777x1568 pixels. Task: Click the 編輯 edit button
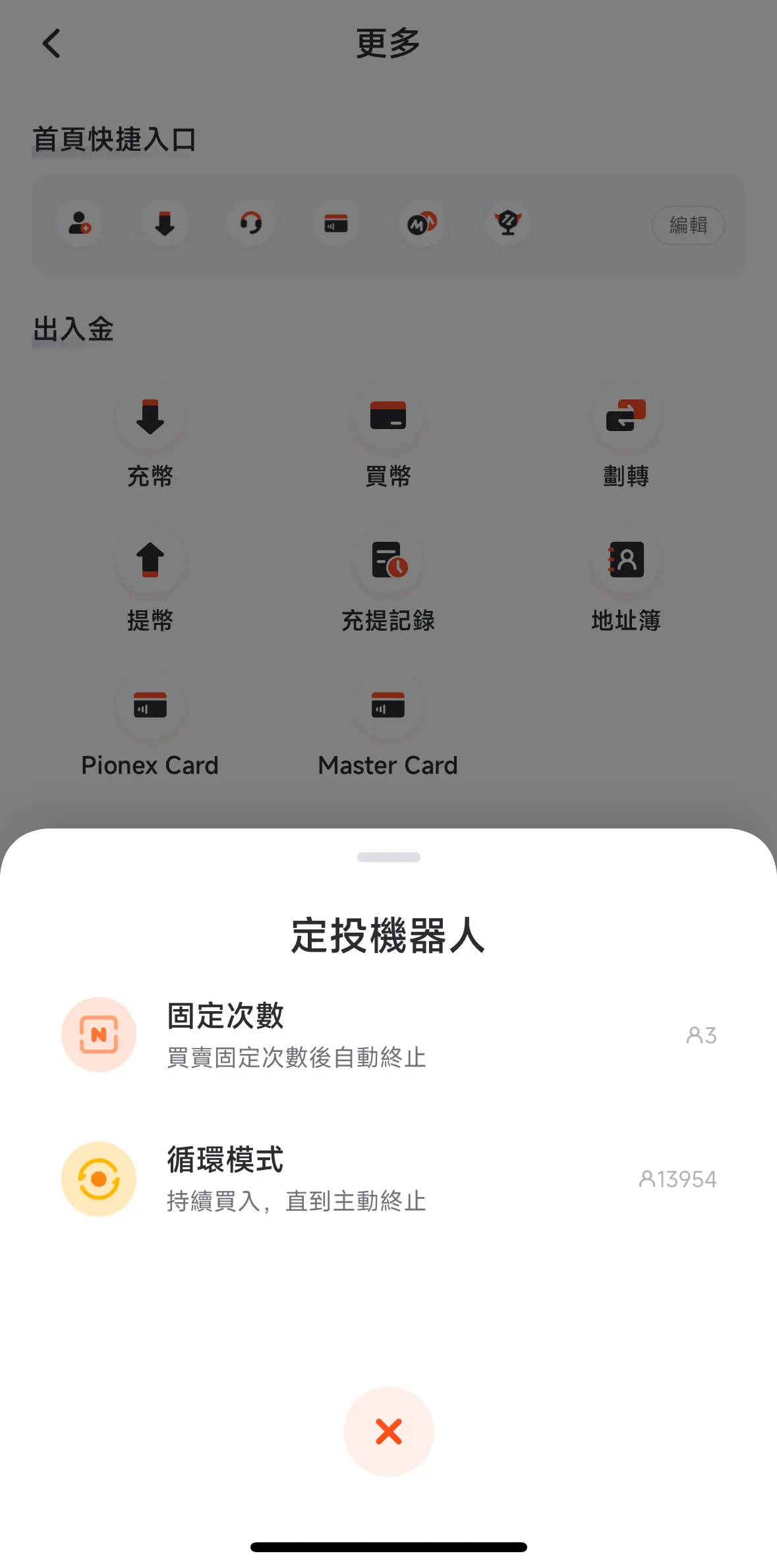pyautogui.click(x=688, y=225)
